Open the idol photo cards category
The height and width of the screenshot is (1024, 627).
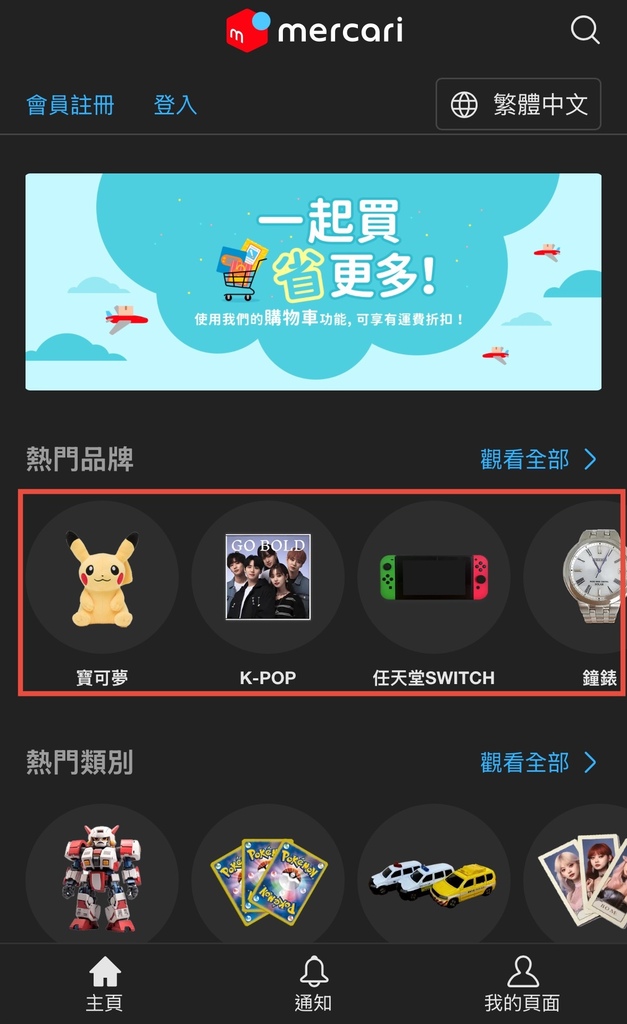coord(578,875)
